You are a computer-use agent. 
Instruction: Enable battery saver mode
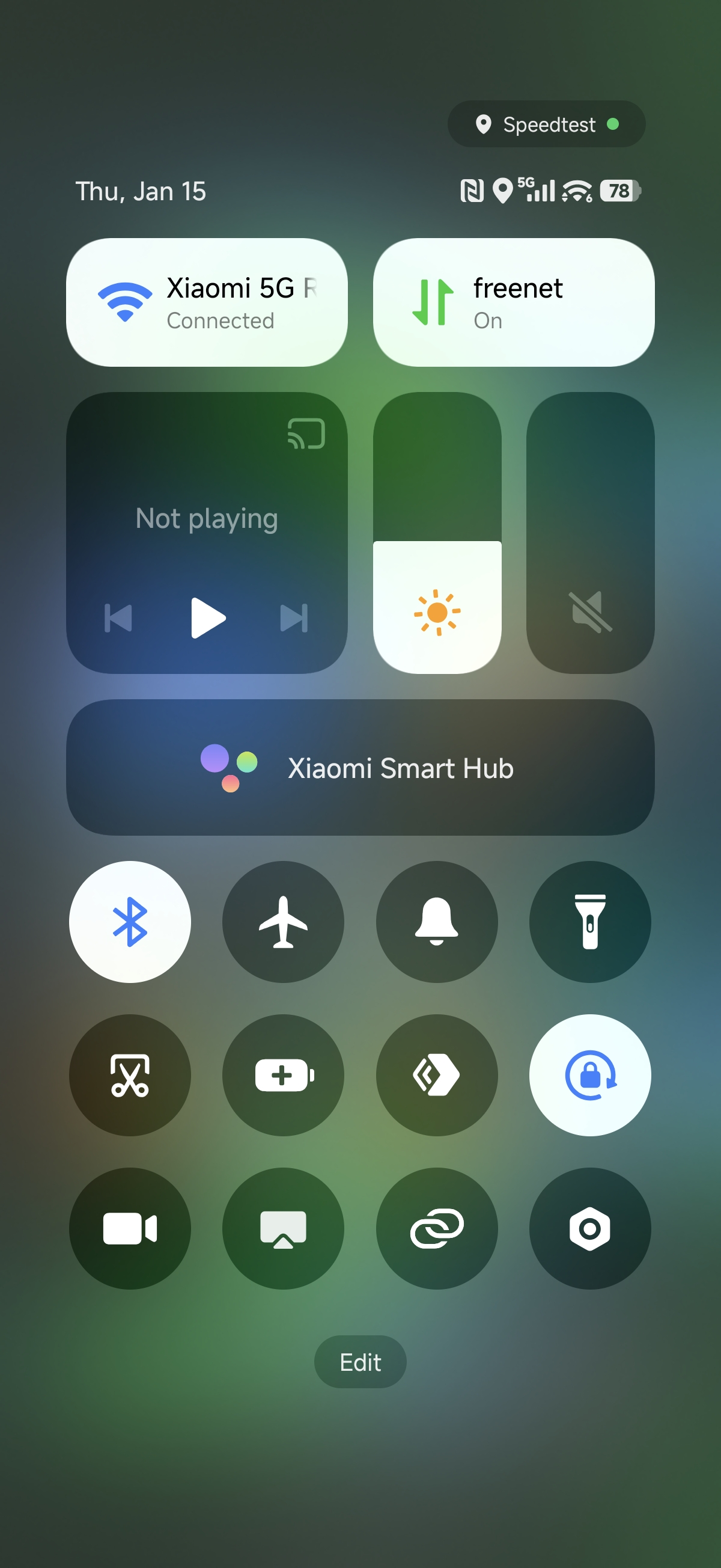pos(283,1075)
